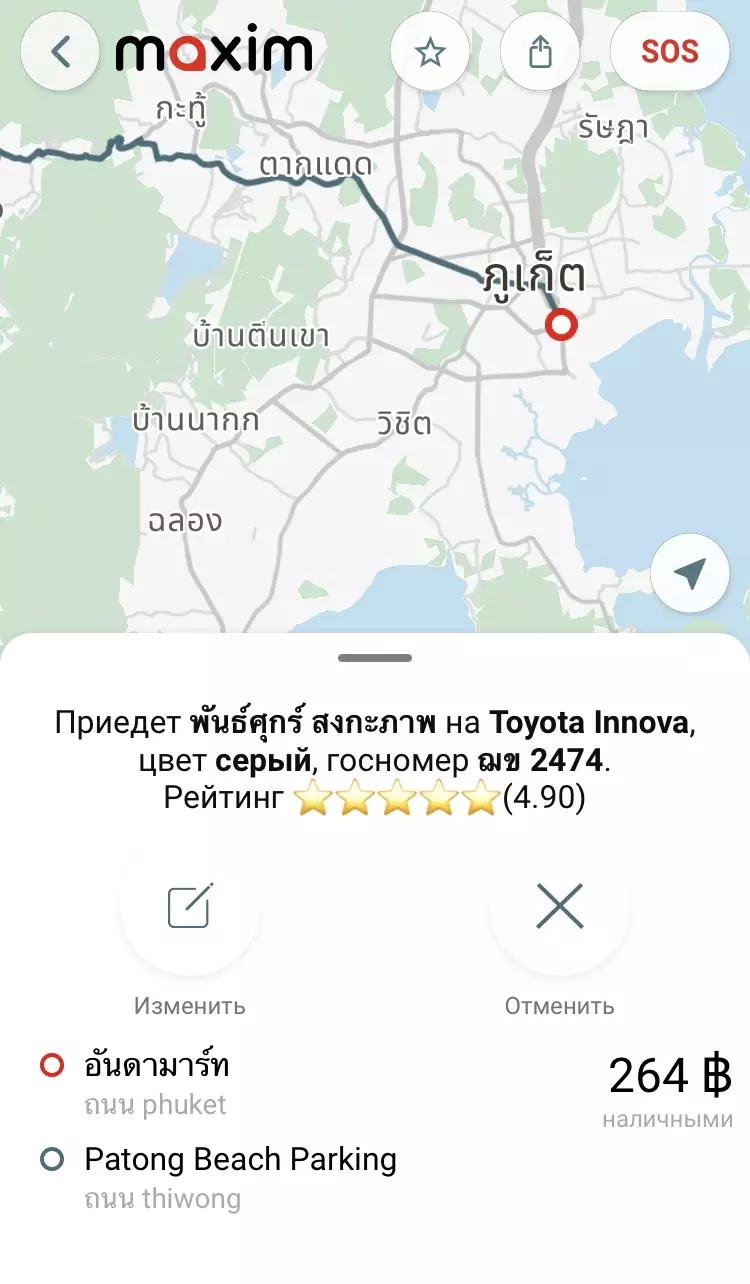750x1284 pixels.
Task: Go back using the arrow button
Action: point(60,52)
